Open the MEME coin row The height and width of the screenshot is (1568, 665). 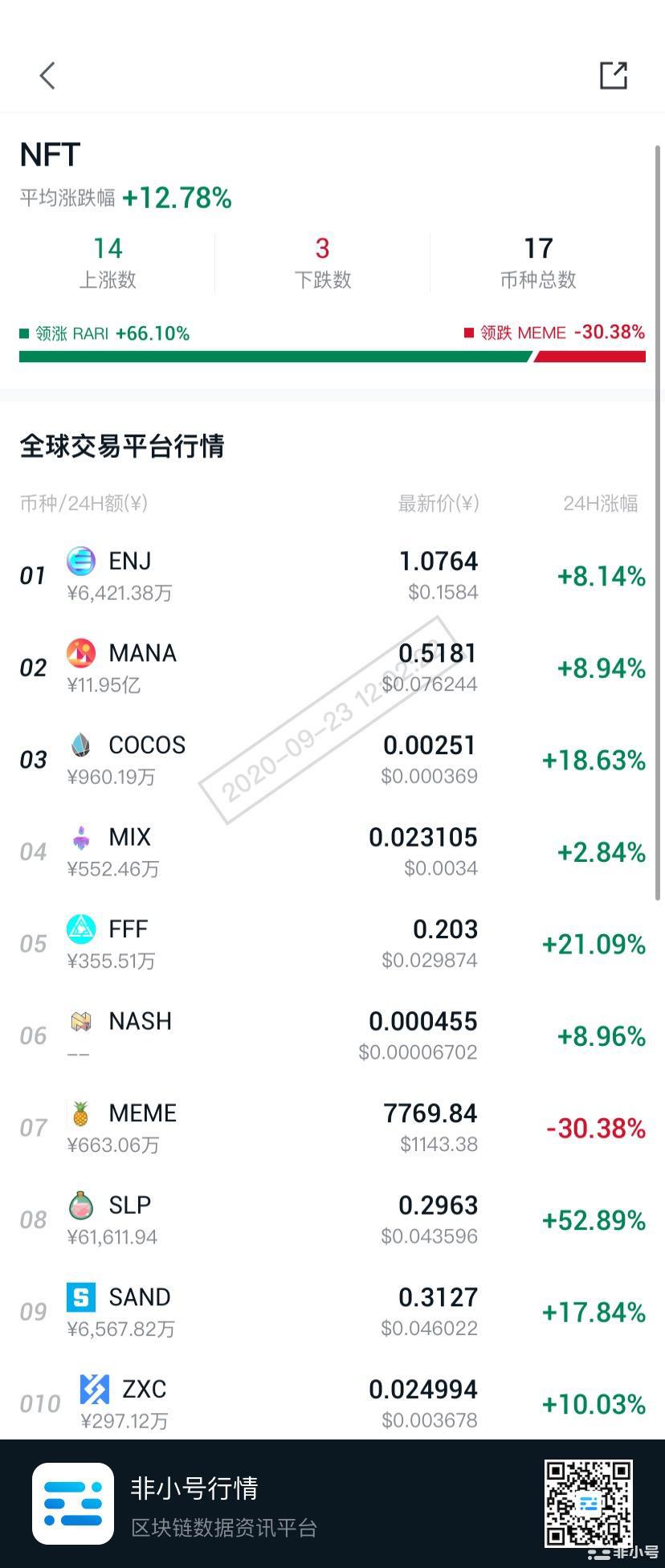pyautogui.click(x=142, y=1113)
